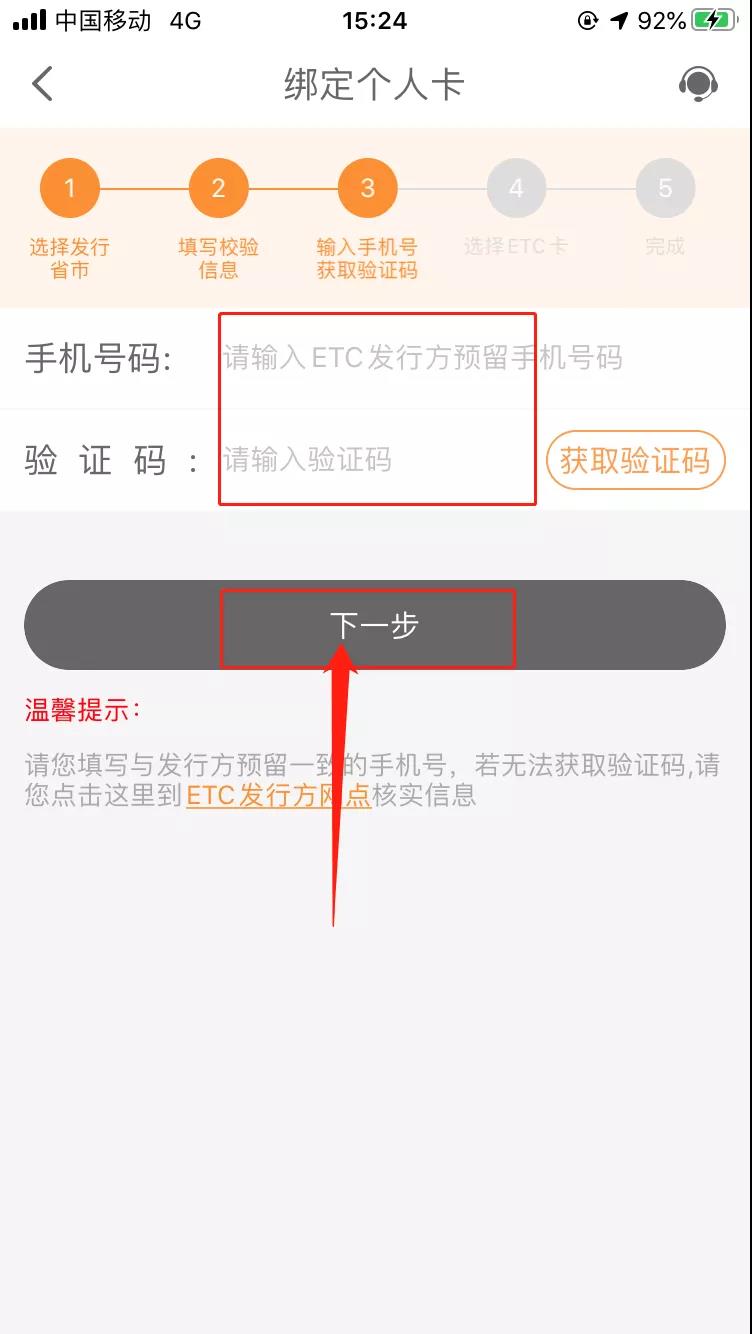752x1334 pixels.
Task: Tap the grayed step 4 选择ETC卡 circle
Action: [x=515, y=187]
